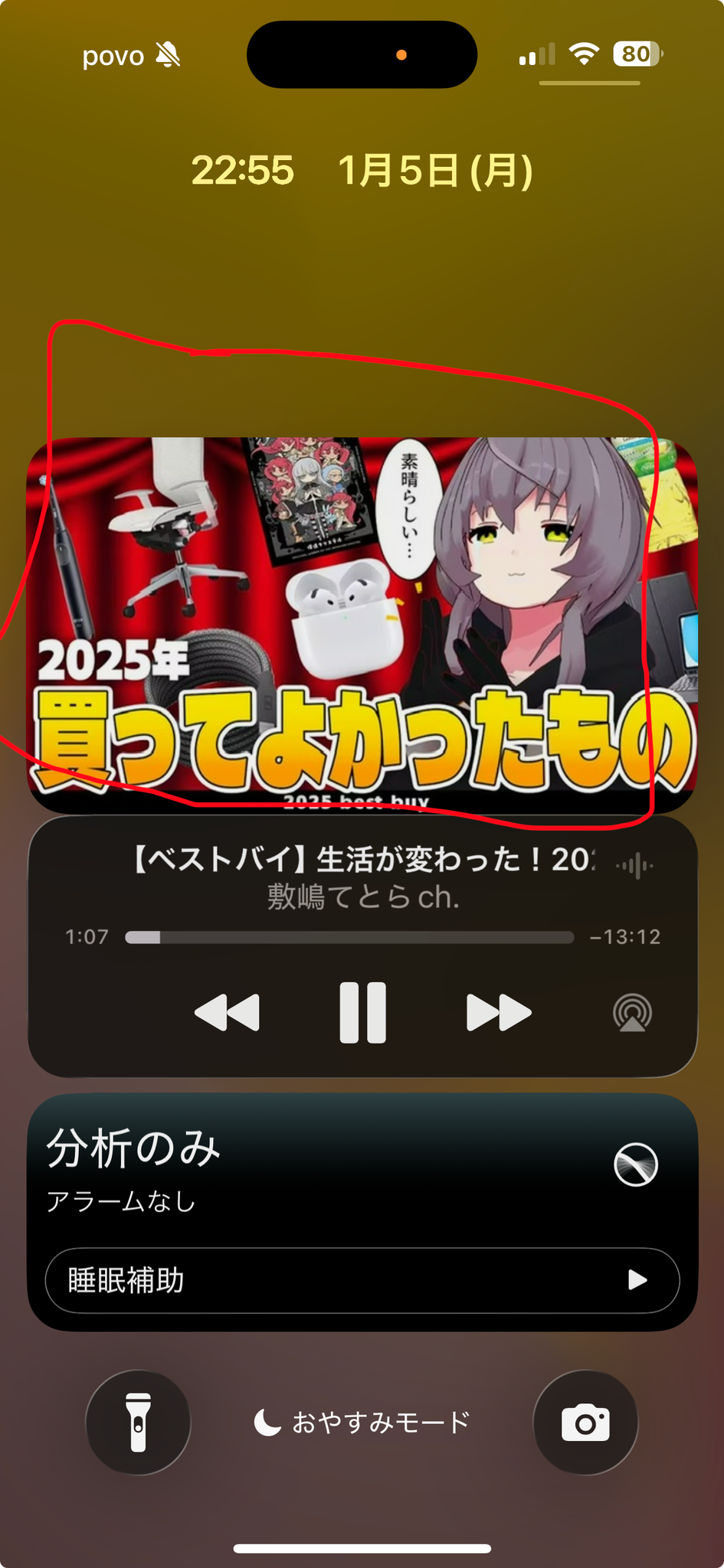The width and height of the screenshot is (724, 1568).
Task: Open the video artwork thumbnail
Action: point(362,624)
